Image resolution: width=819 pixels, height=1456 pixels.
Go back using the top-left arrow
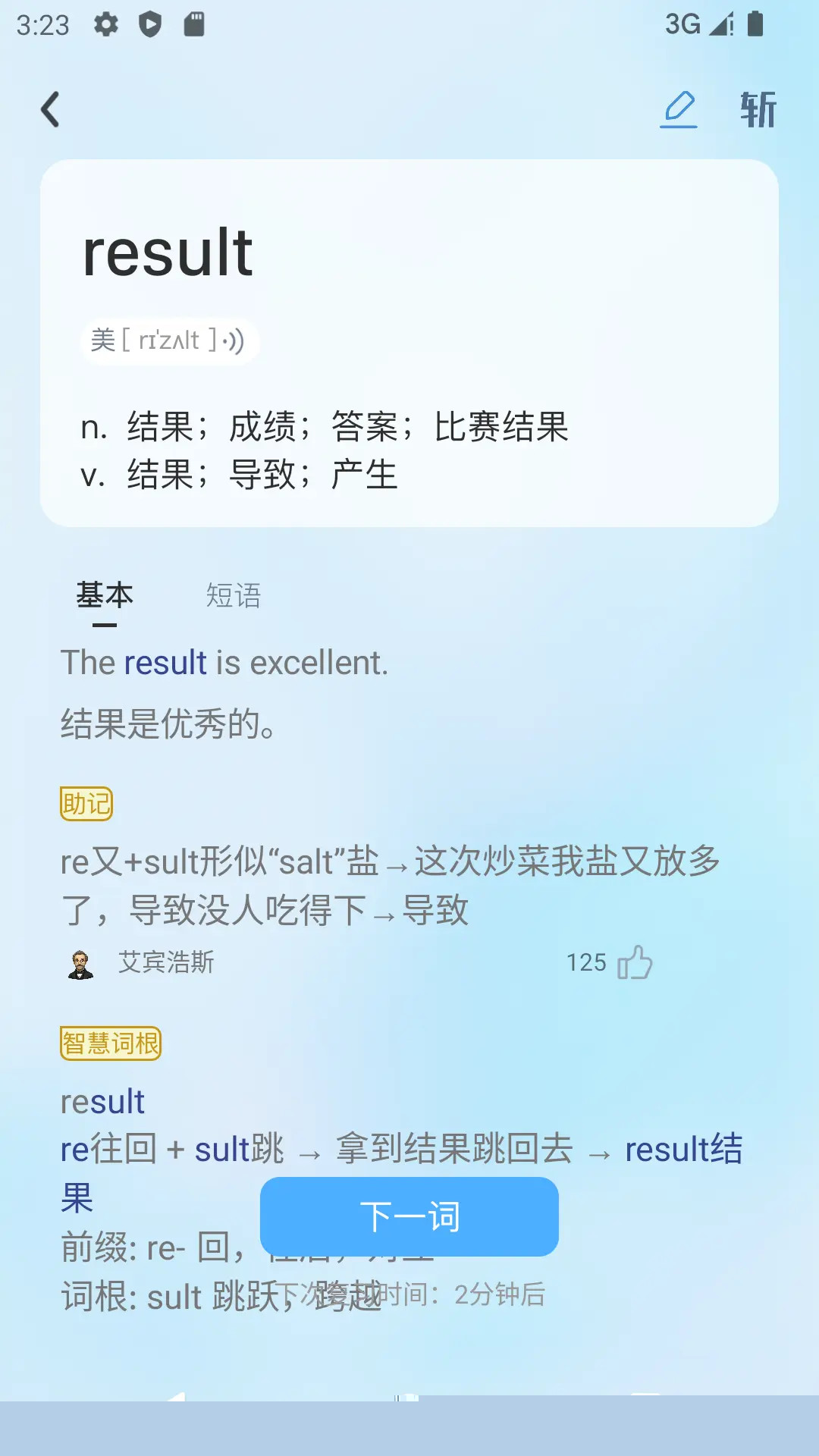50,110
